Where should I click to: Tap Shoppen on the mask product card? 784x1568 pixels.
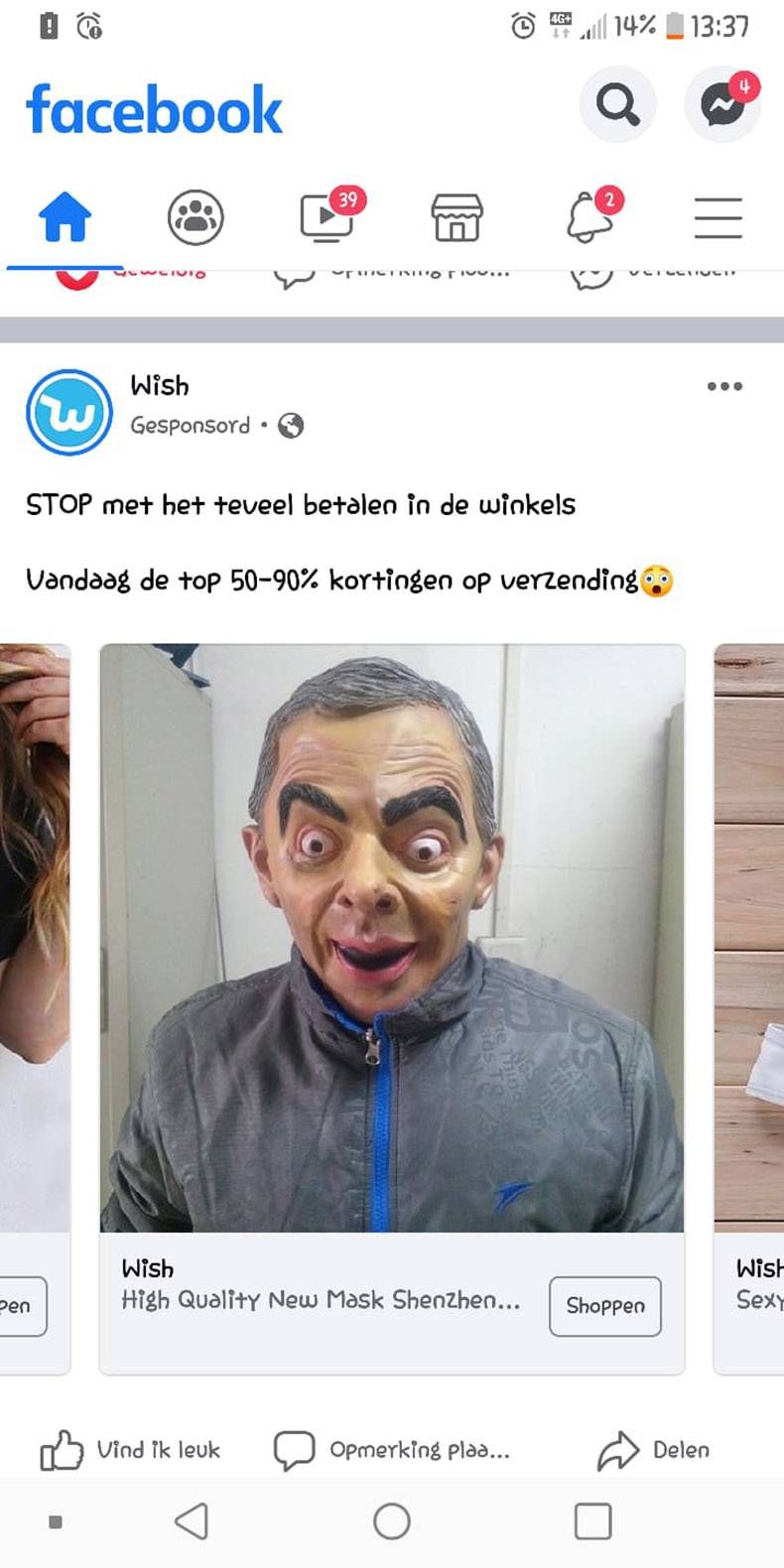[604, 1307]
